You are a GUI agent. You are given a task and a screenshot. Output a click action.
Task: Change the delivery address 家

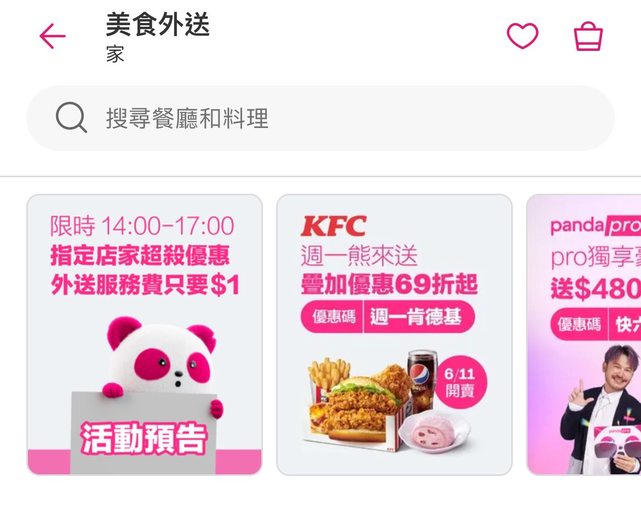click(116, 56)
